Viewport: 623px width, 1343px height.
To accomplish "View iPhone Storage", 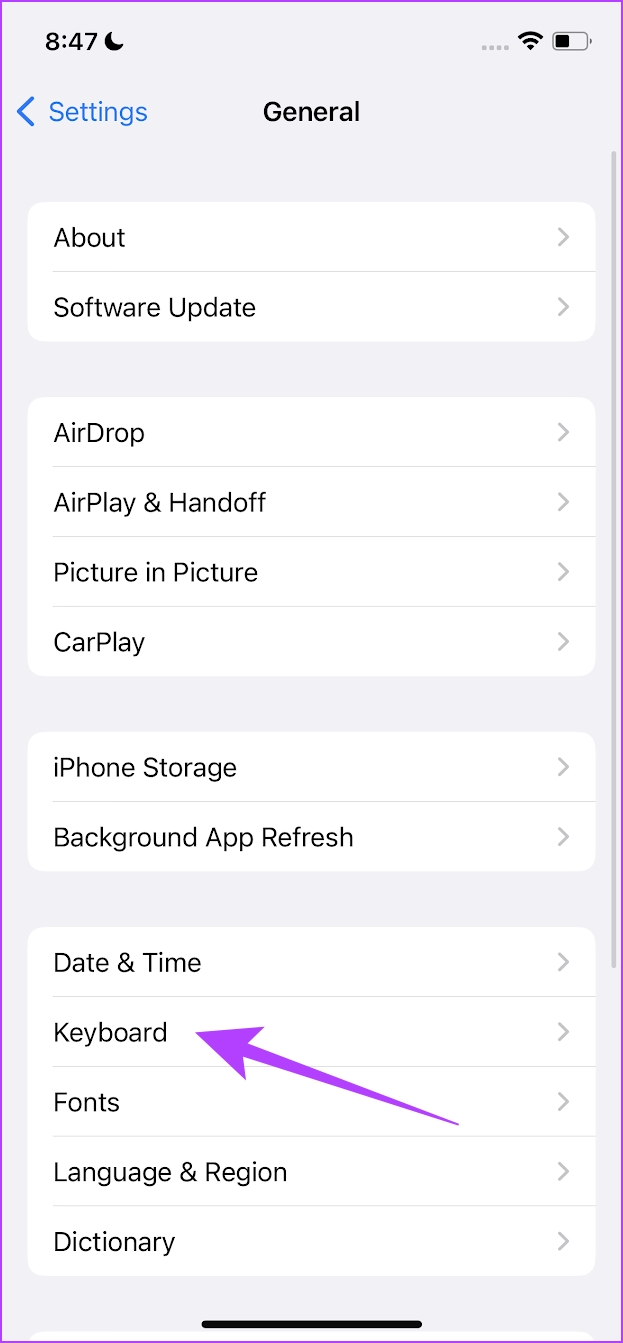I will [311, 767].
